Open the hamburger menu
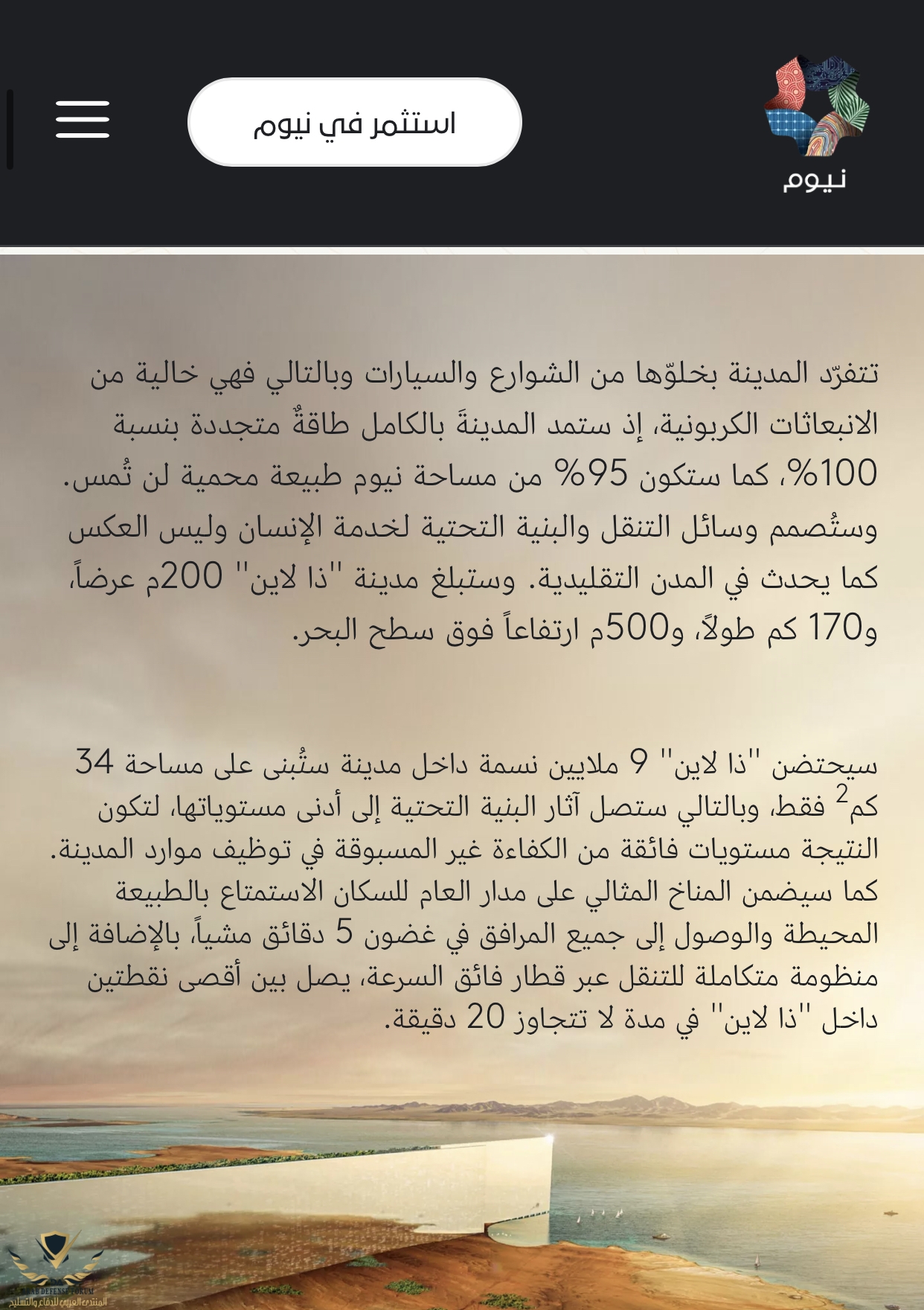 tap(83, 120)
